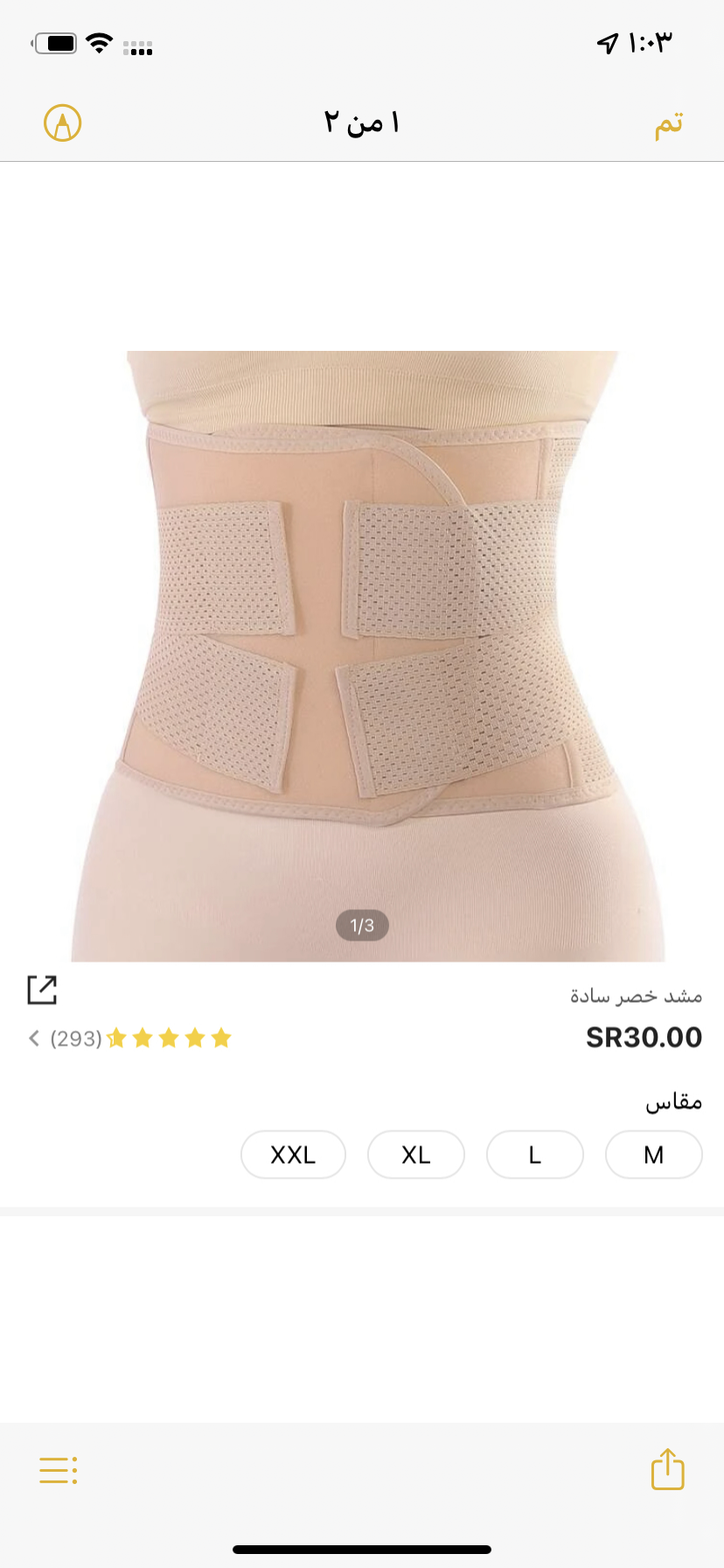Image resolution: width=724 pixels, height=1568 pixels.
Task: Open the list view icon
Action: point(59,1470)
